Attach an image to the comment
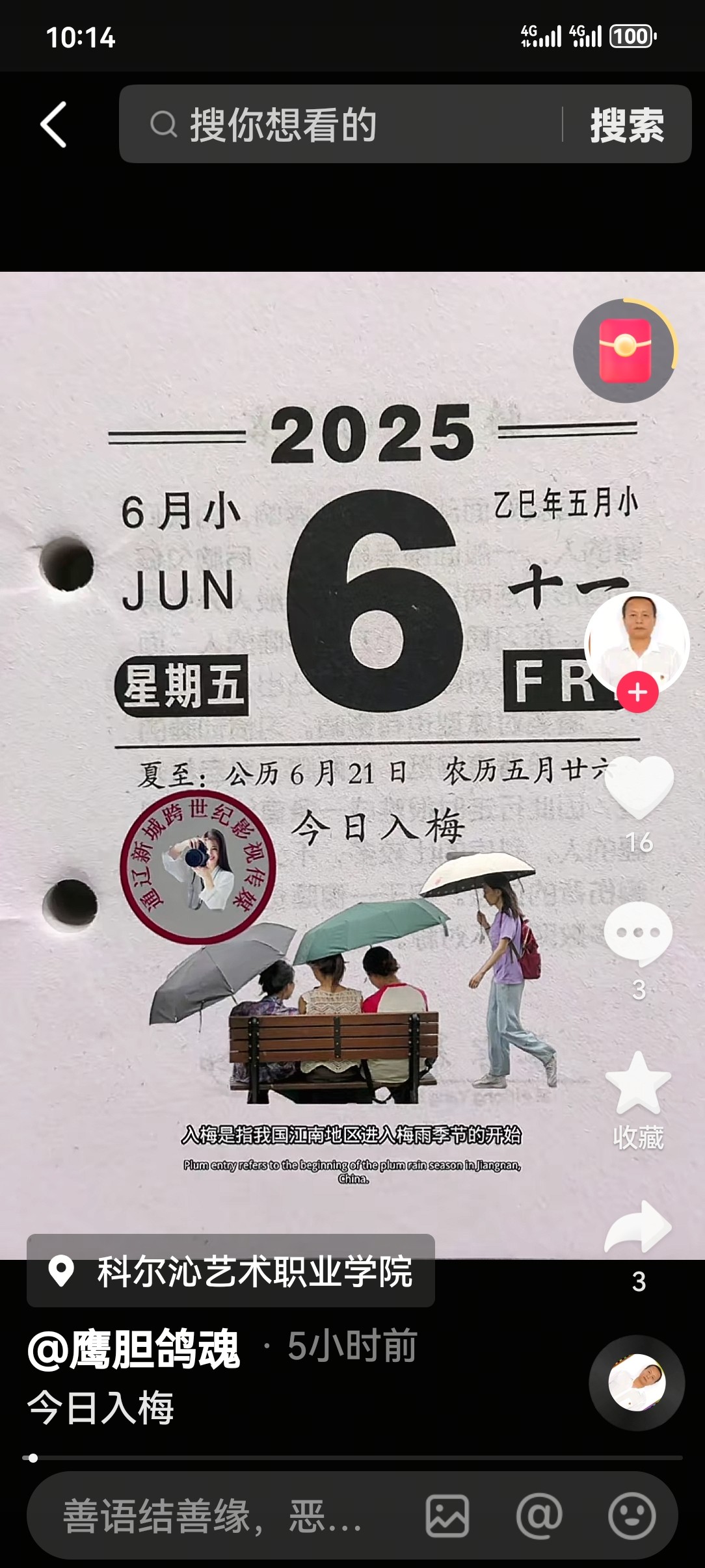The width and height of the screenshot is (705, 1568). (x=447, y=1516)
